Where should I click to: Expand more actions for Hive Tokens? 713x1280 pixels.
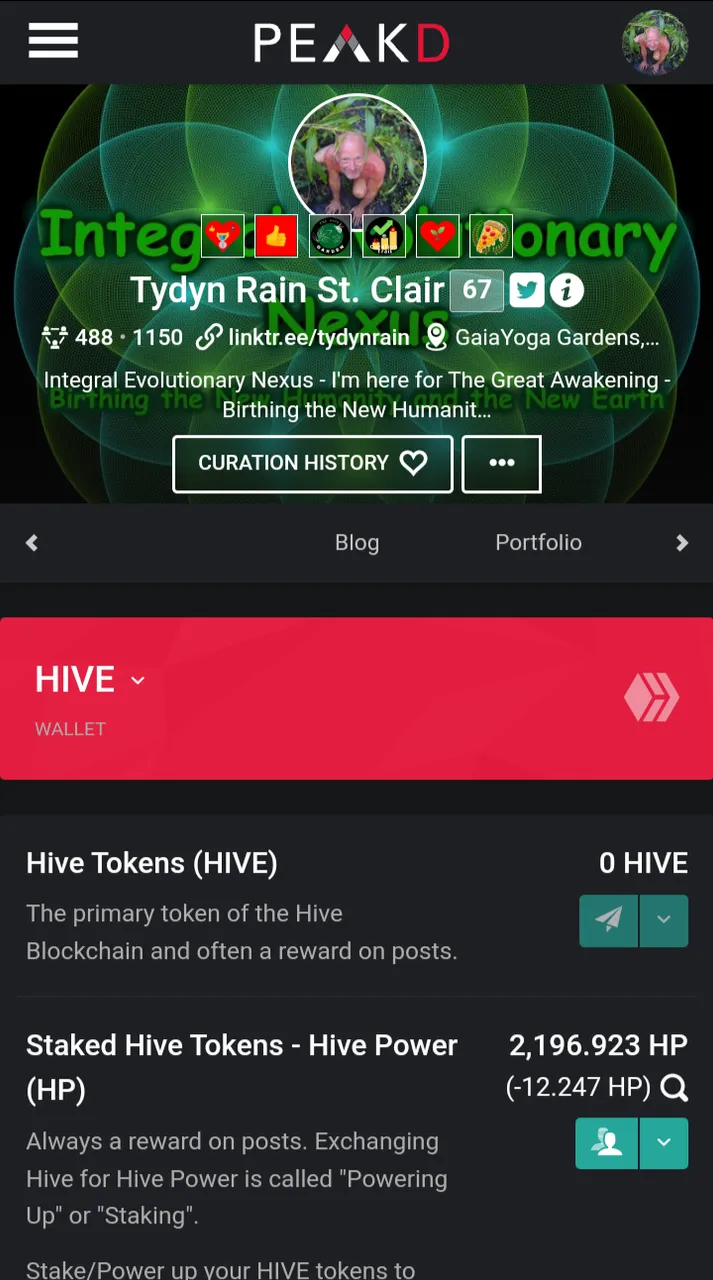click(664, 920)
